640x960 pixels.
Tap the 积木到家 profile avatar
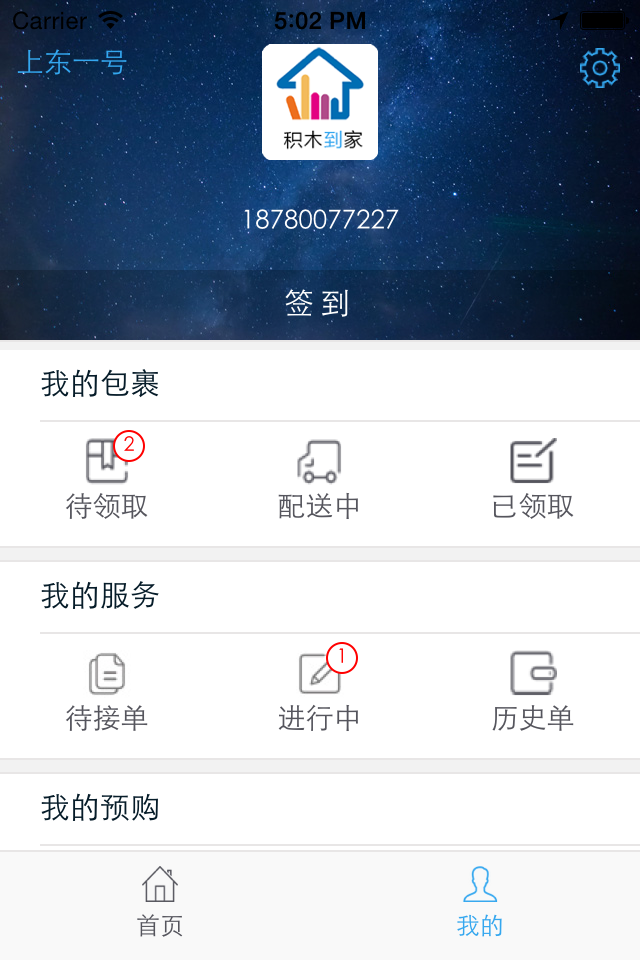pos(320,102)
